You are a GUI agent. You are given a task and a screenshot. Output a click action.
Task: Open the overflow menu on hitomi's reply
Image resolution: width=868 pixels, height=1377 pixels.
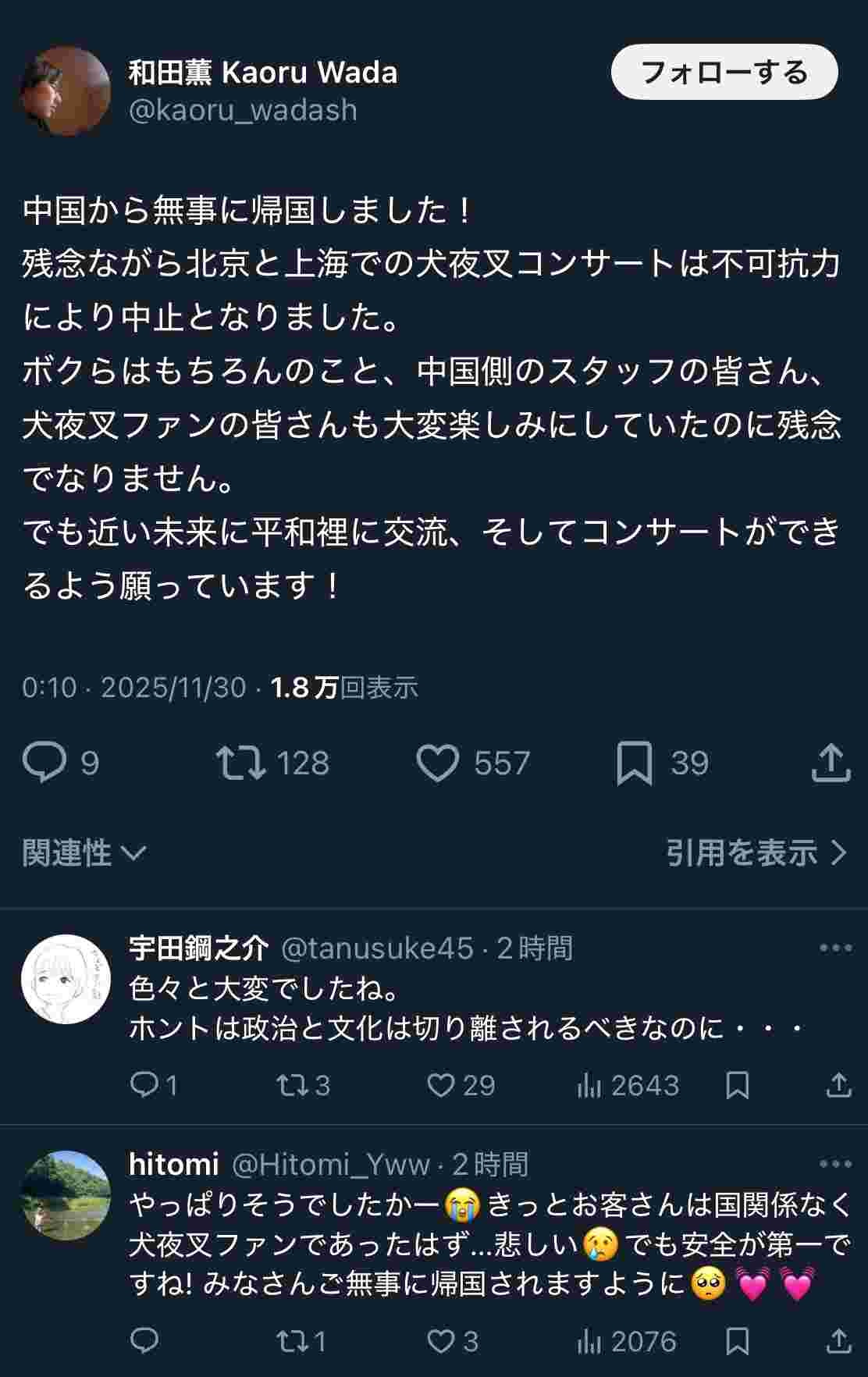(x=835, y=1164)
